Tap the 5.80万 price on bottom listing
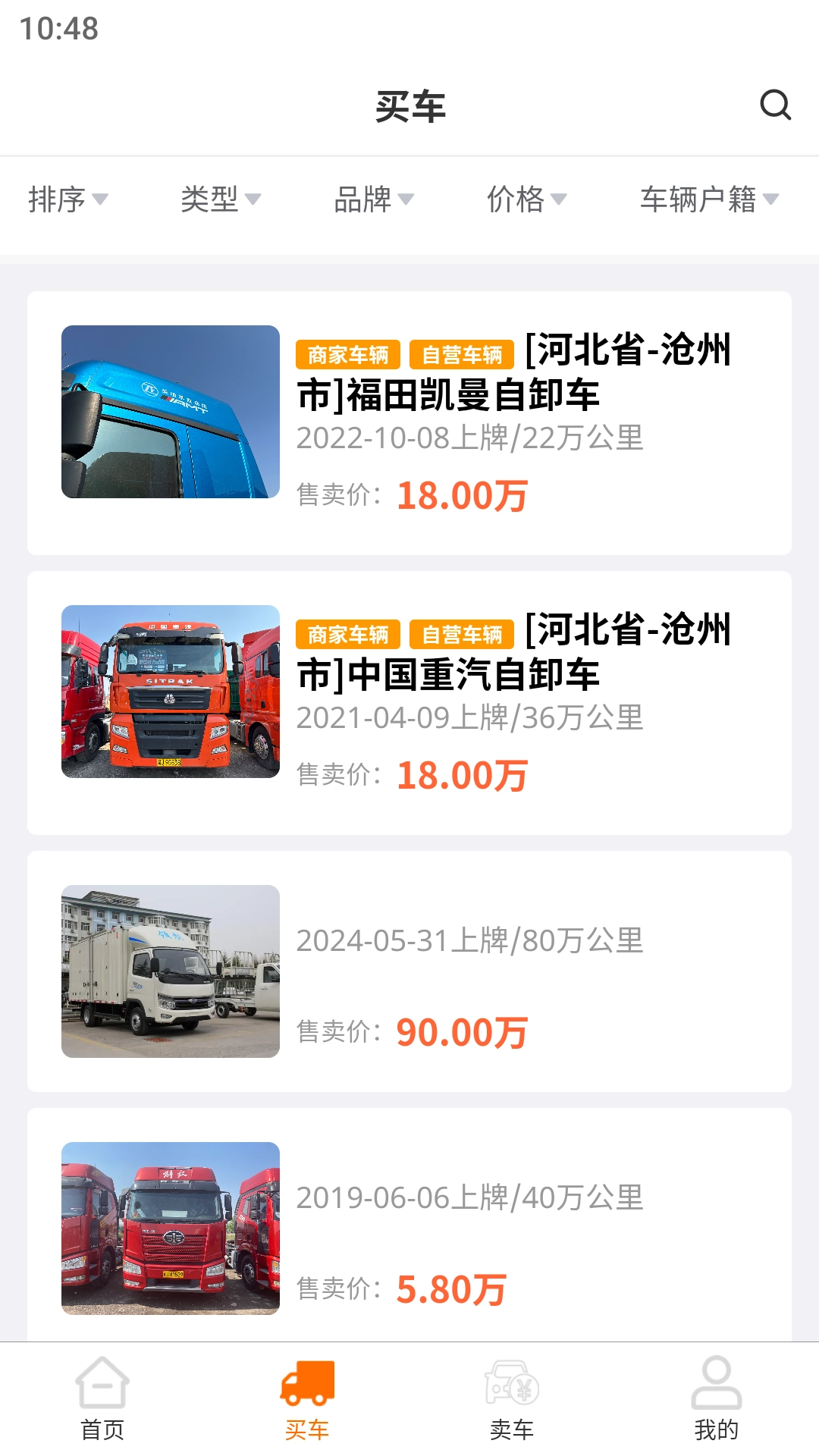Image resolution: width=819 pixels, height=1456 pixels. [450, 1286]
